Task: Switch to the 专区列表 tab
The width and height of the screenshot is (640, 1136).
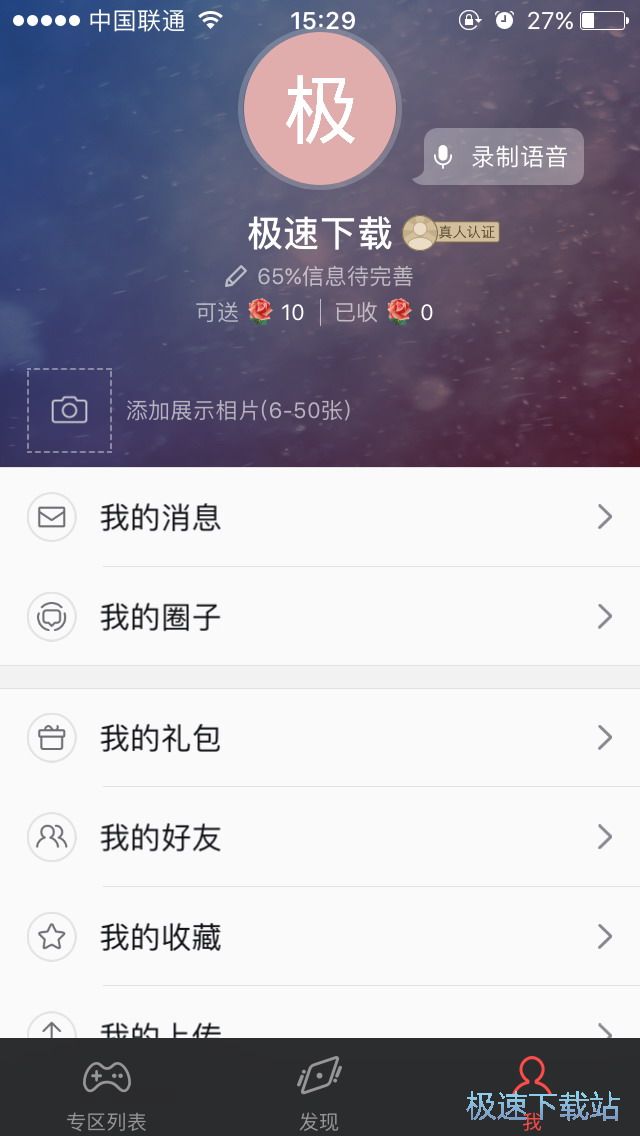Action: click(106, 1092)
